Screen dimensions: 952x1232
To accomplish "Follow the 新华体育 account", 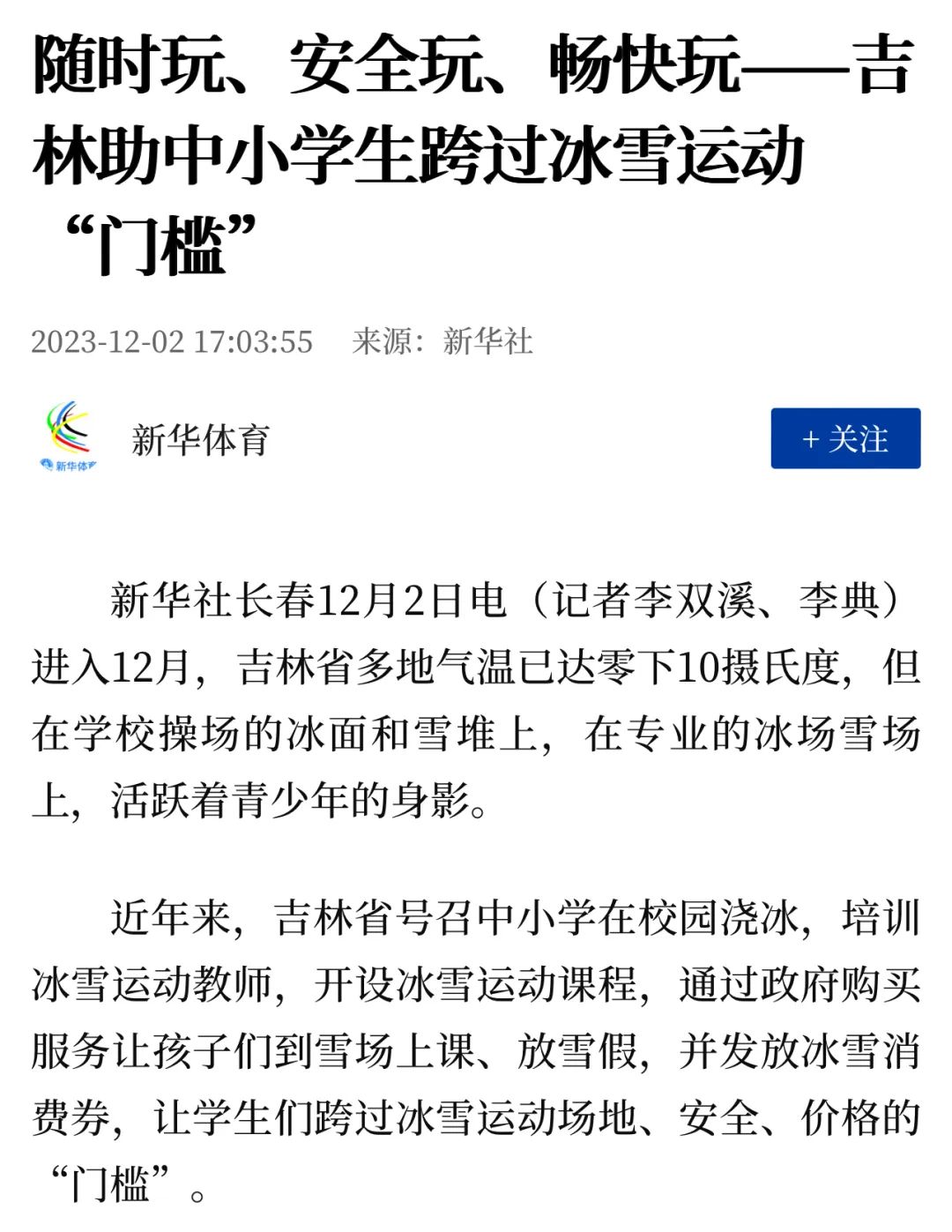I will pyautogui.click(x=845, y=438).
